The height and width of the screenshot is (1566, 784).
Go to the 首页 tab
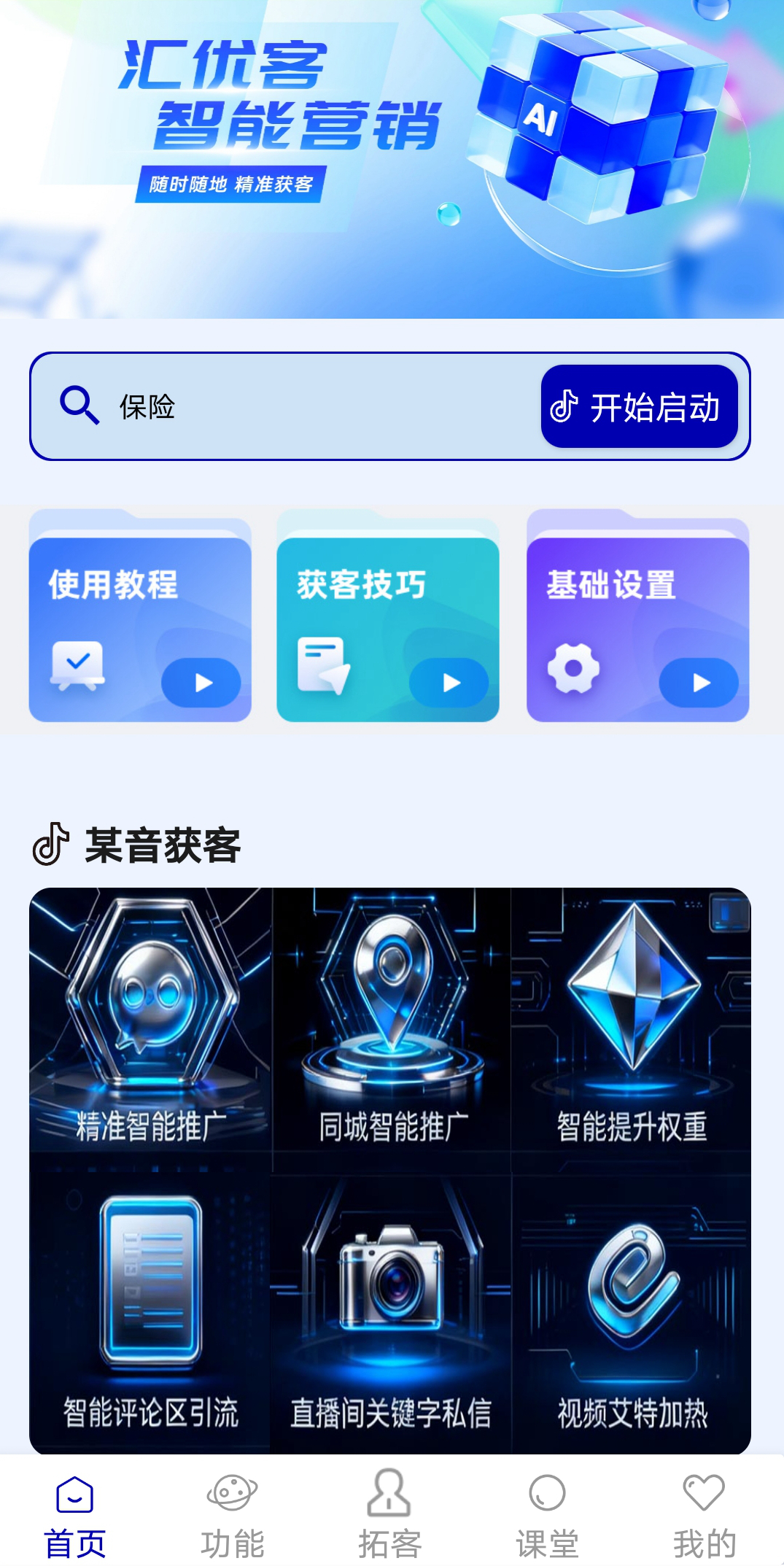74,1514
